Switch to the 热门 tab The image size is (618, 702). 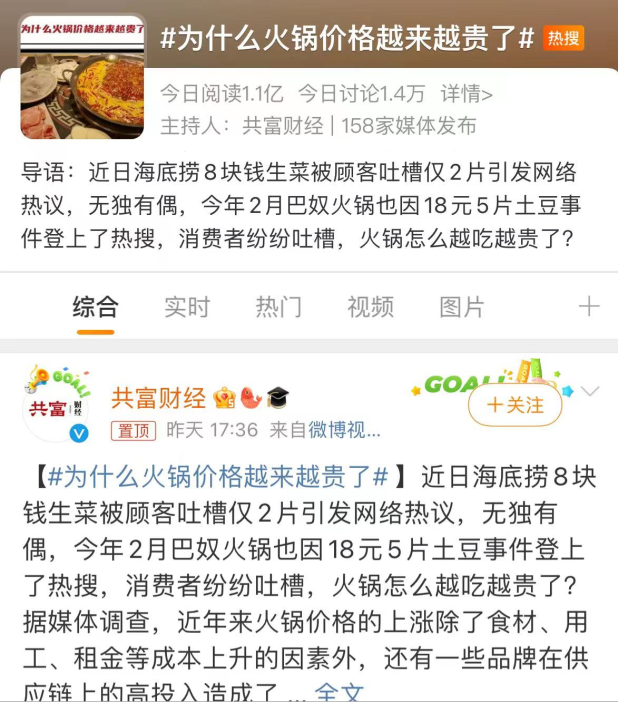[x=279, y=307]
